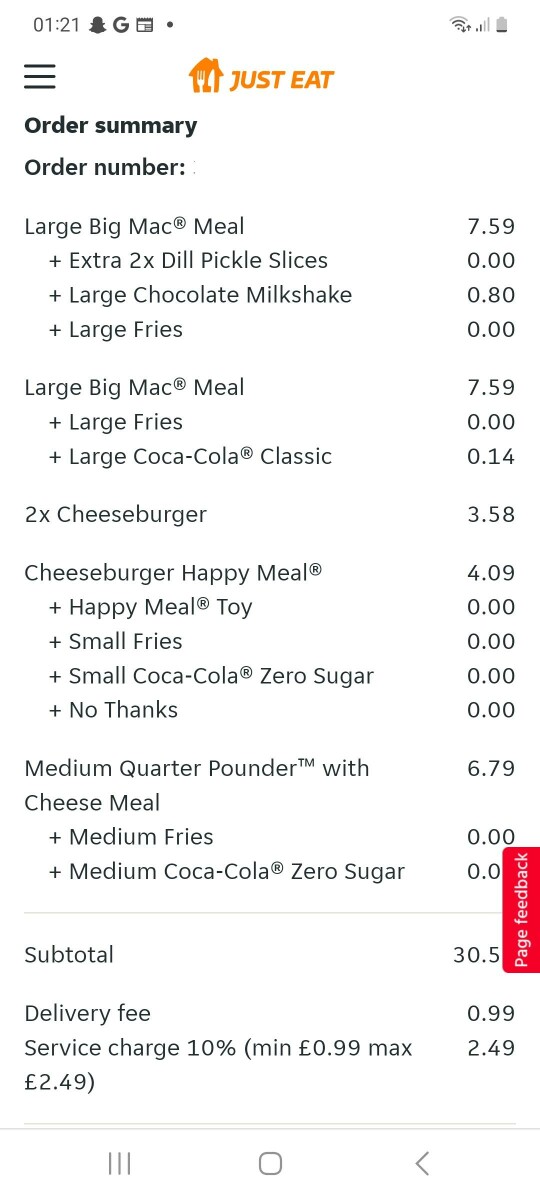Screen dimensions: 540x1200
Task: Open the Page feedback tab
Action: coord(521,910)
